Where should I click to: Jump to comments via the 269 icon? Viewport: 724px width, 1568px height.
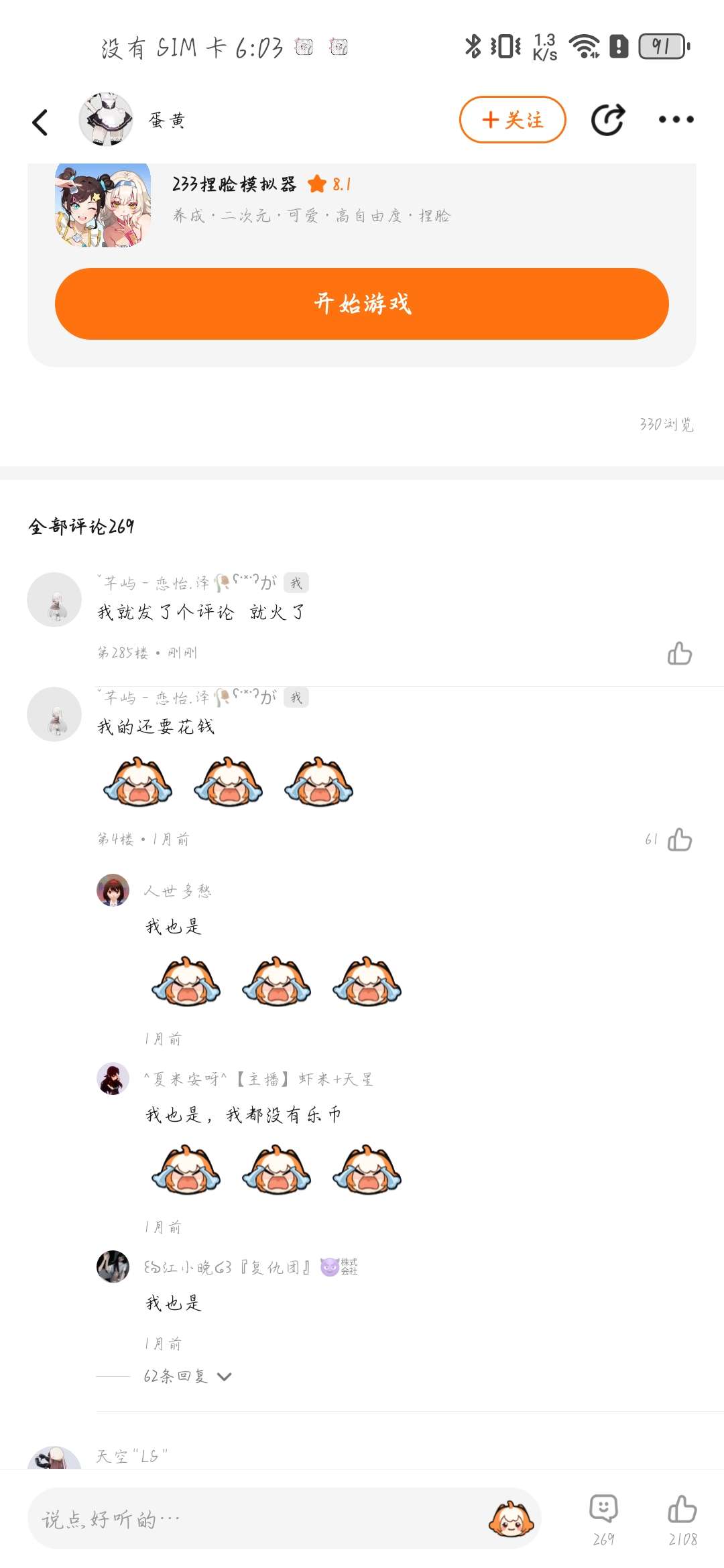coord(603,1518)
